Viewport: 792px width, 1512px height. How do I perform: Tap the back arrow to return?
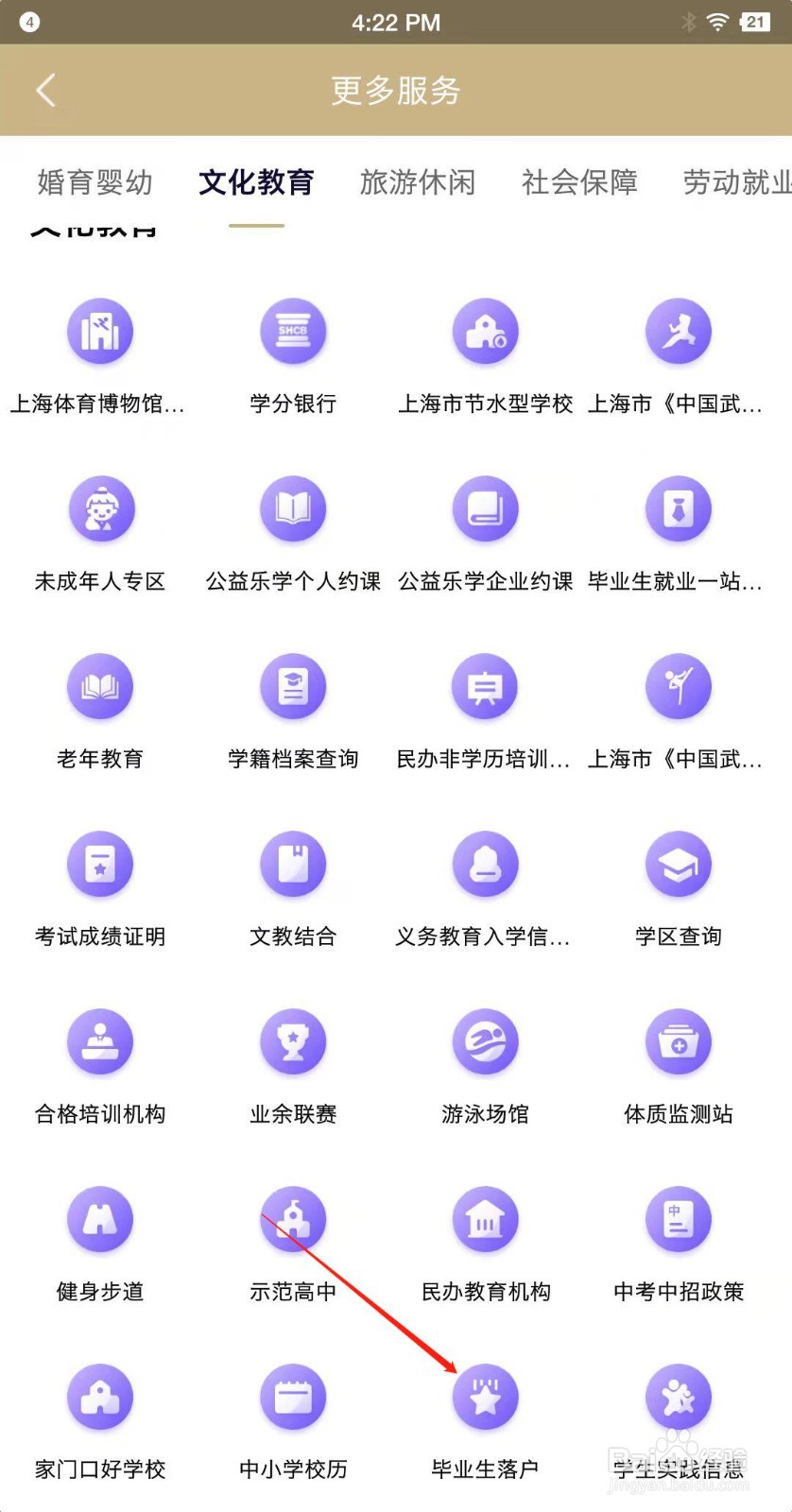coord(45,90)
